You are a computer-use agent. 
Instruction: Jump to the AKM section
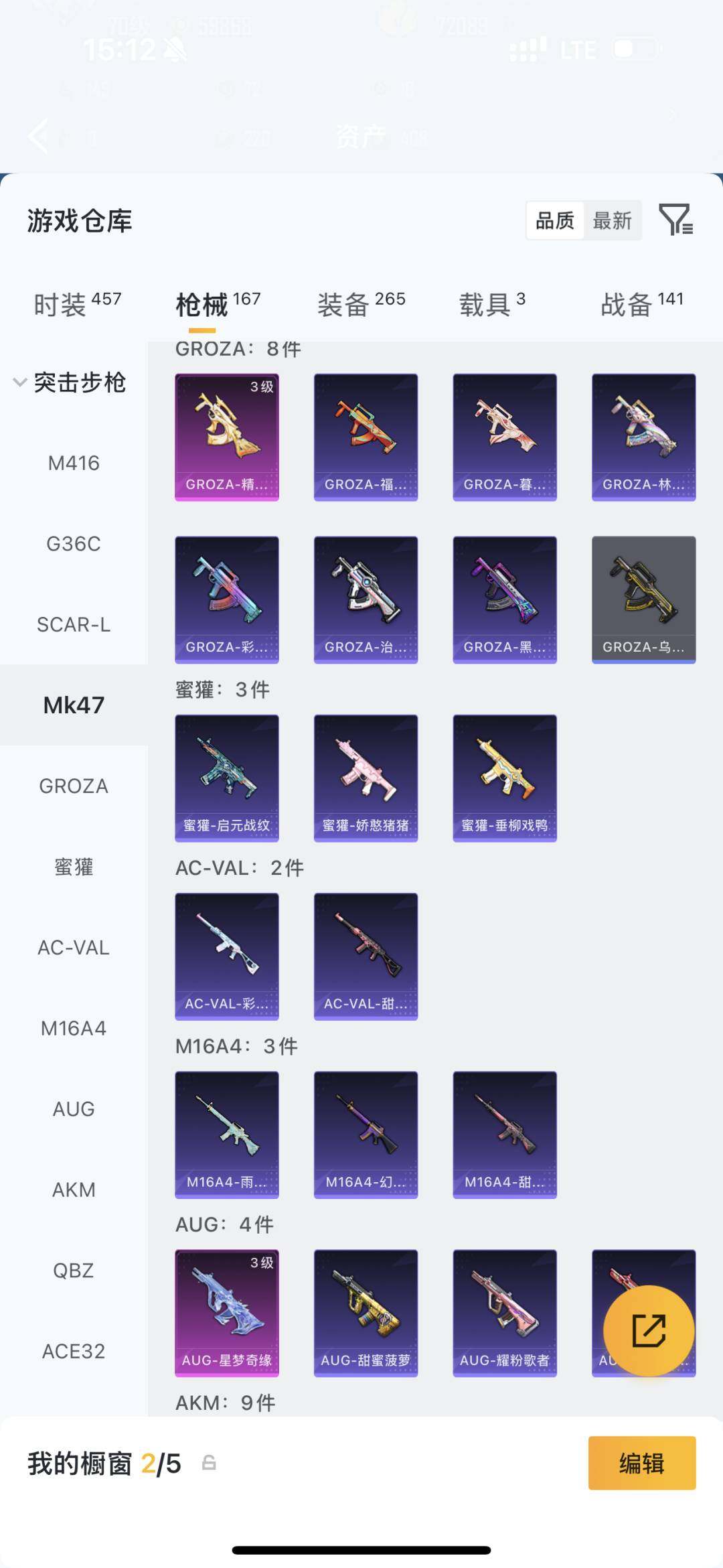(74, 1190)
